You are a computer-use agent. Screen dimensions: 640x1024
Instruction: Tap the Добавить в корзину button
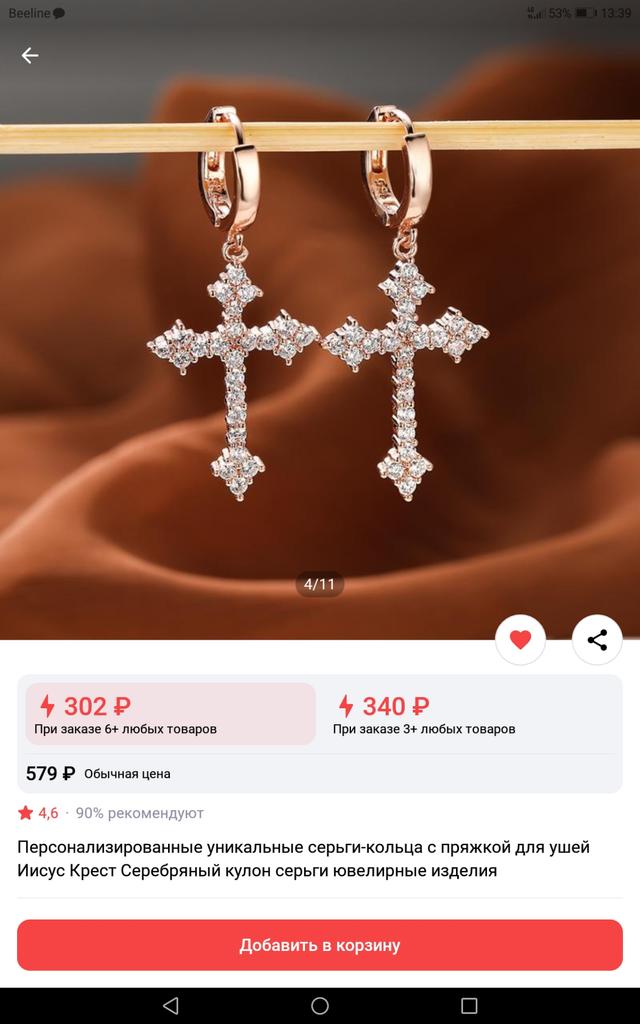320,945
